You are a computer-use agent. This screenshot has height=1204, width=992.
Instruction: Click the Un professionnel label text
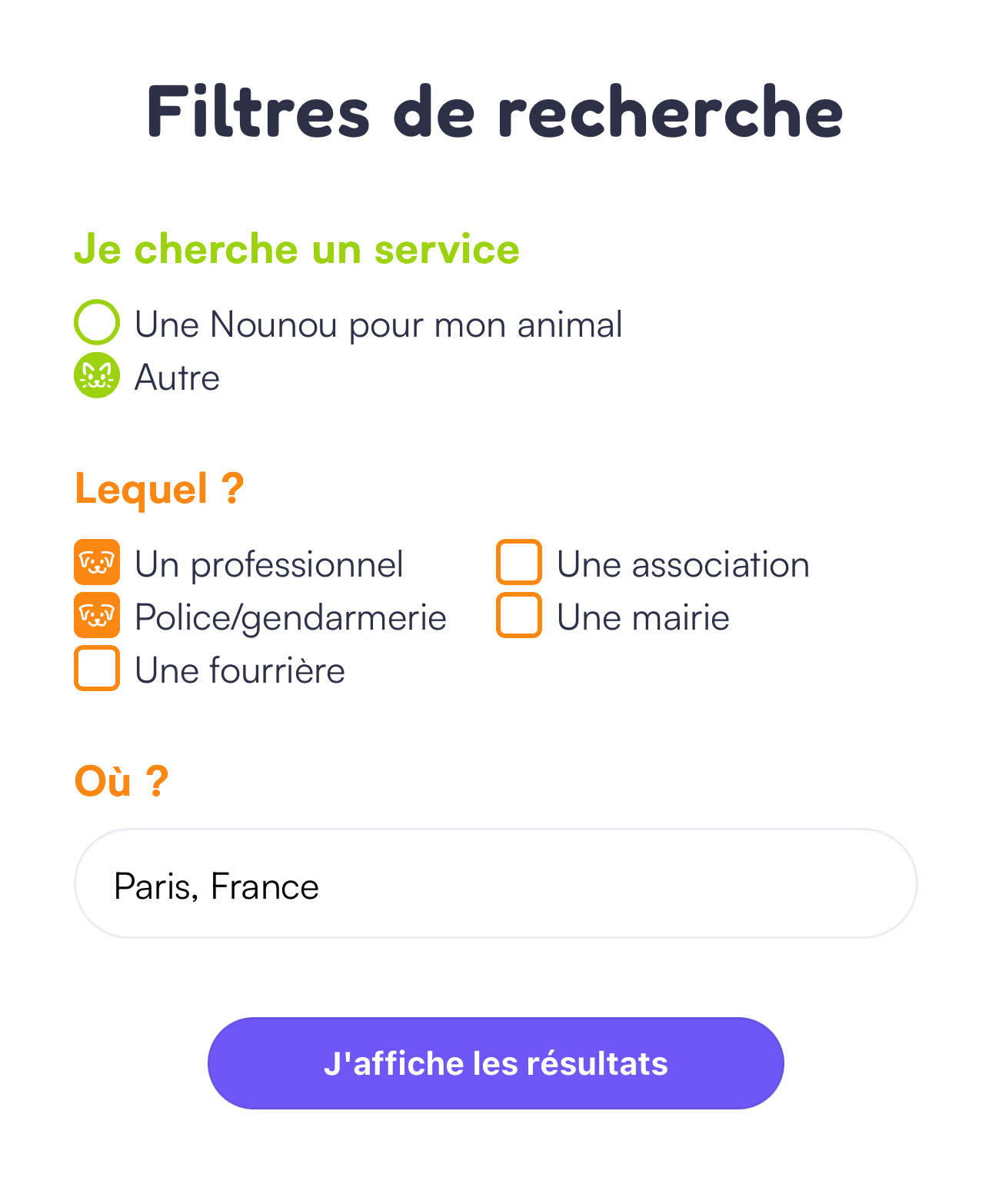pos(268,564)
